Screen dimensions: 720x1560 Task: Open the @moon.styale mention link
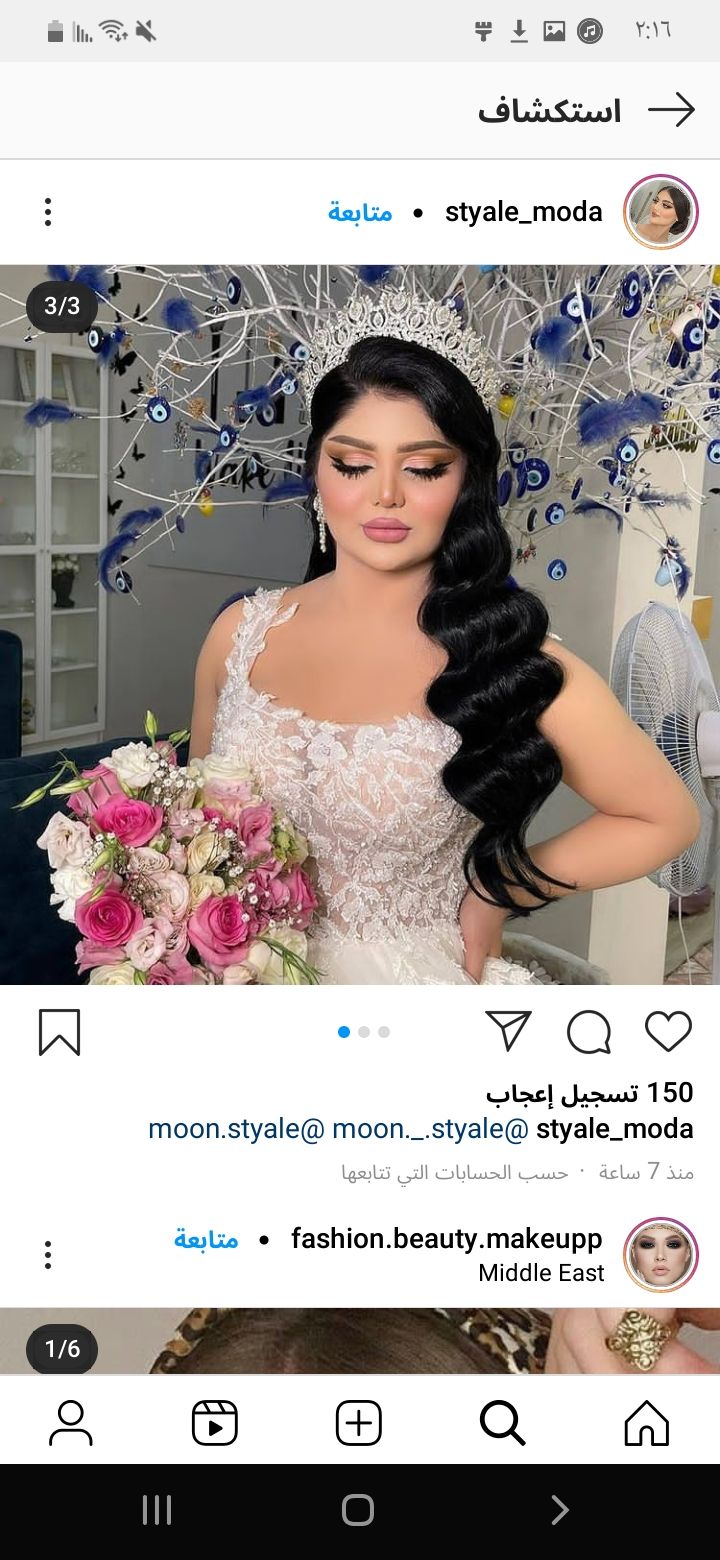[236, 1129]
